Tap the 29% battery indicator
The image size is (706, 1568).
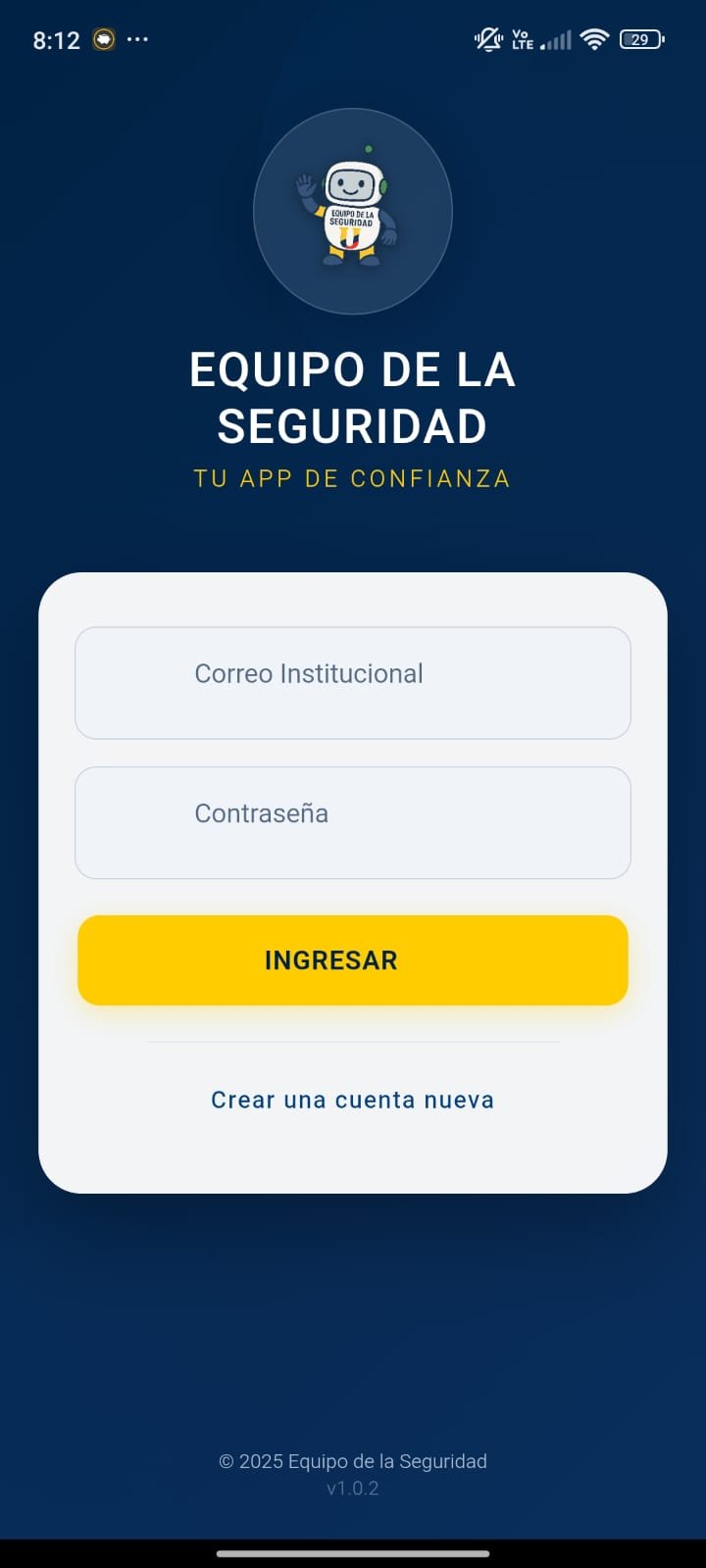click(x=641, y=39)
